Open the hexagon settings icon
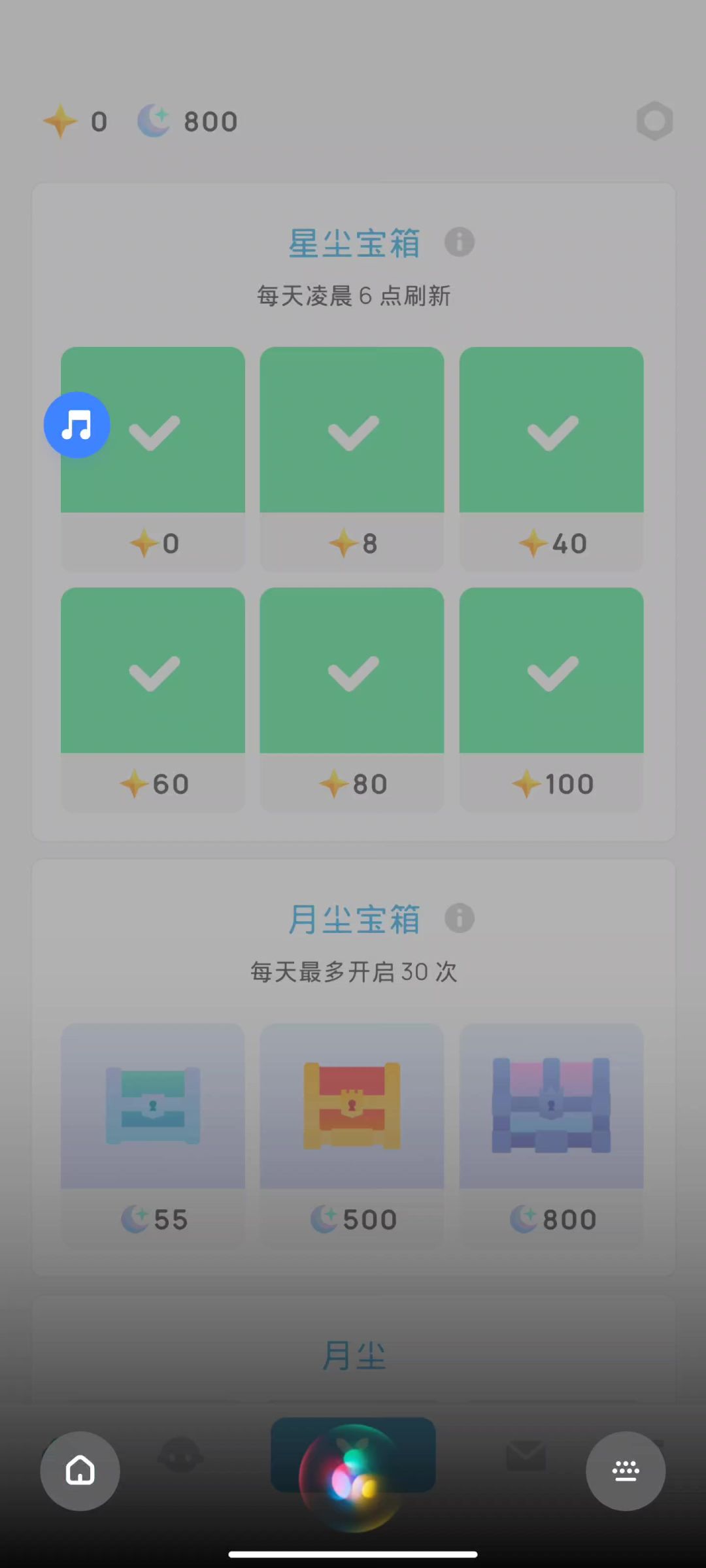The image size is (706, 1568). click(654, 121)
